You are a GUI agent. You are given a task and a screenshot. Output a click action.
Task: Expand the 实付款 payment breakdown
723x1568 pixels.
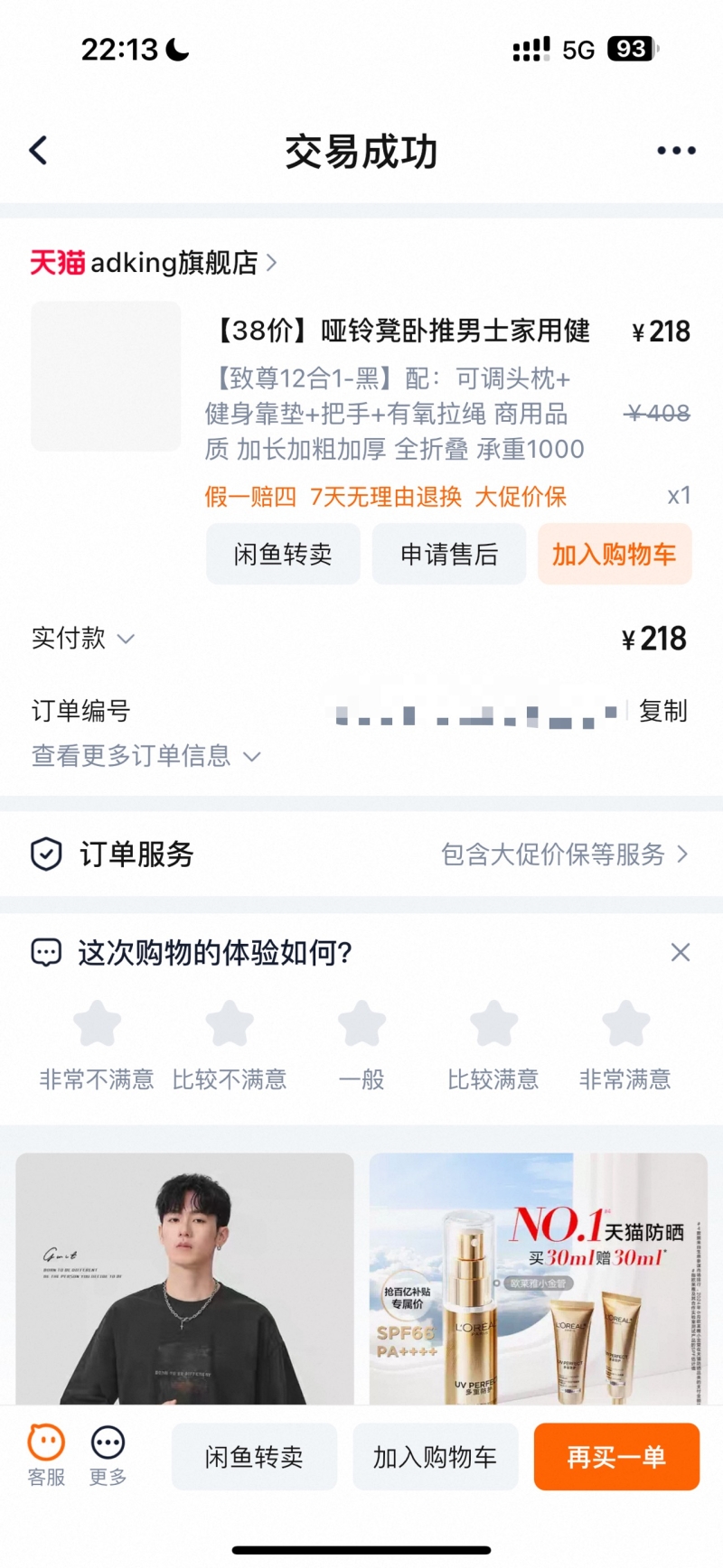coord(83,639)
